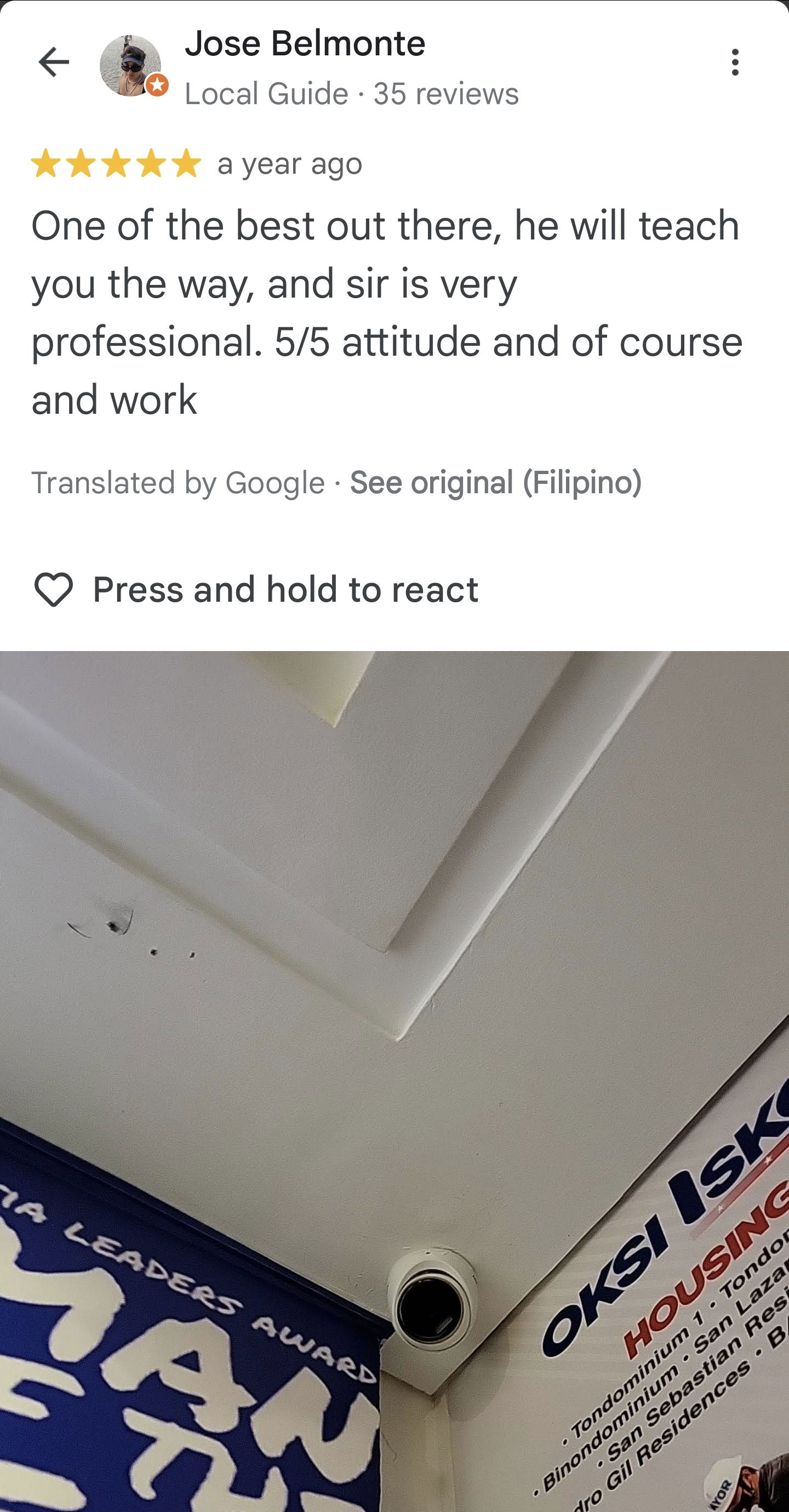Open Jose Belmonte's profile picture
The image size is (789, 1512).
tap(131, 66)
